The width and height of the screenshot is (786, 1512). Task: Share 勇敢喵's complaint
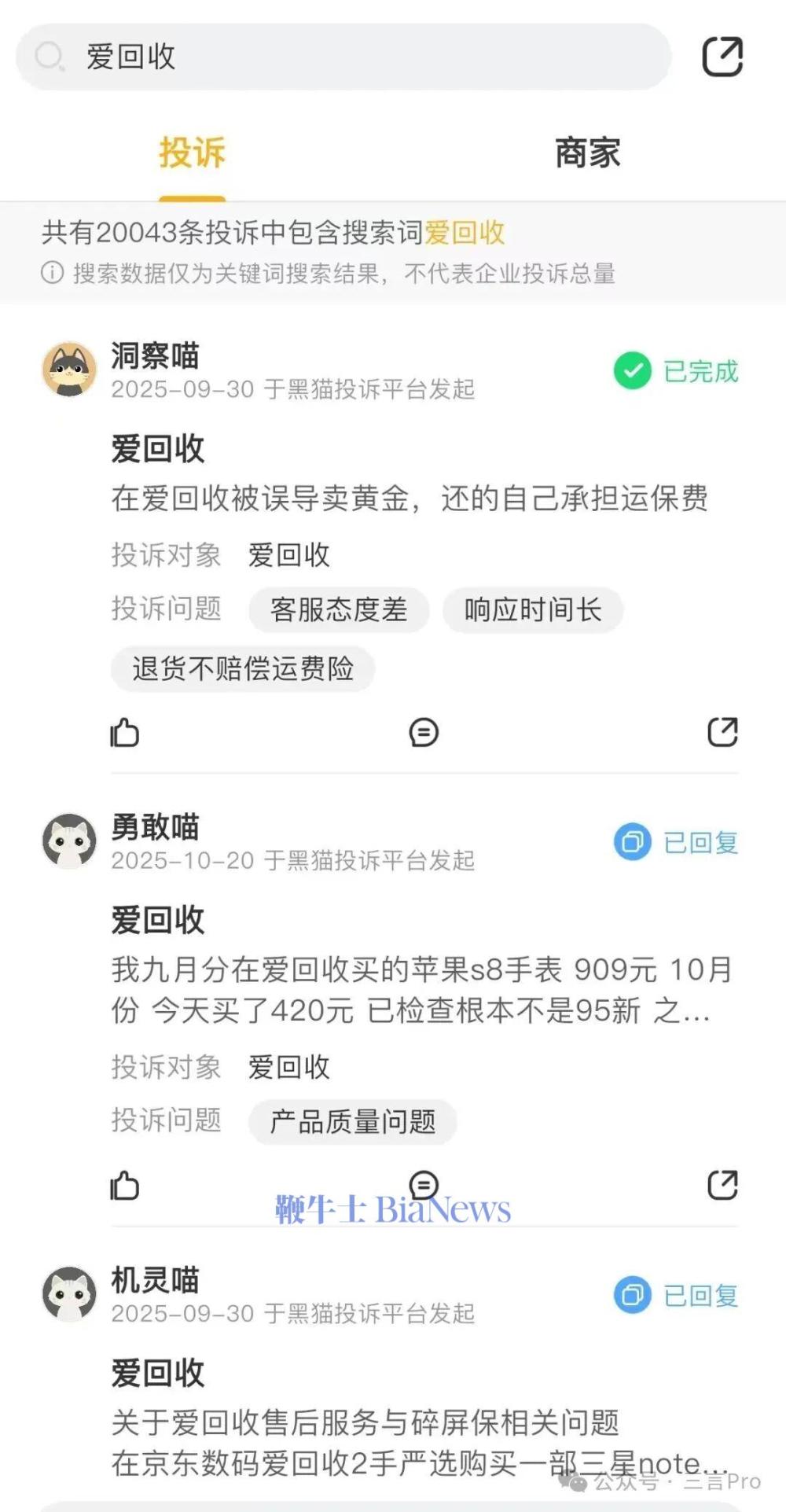(722, 1185)
